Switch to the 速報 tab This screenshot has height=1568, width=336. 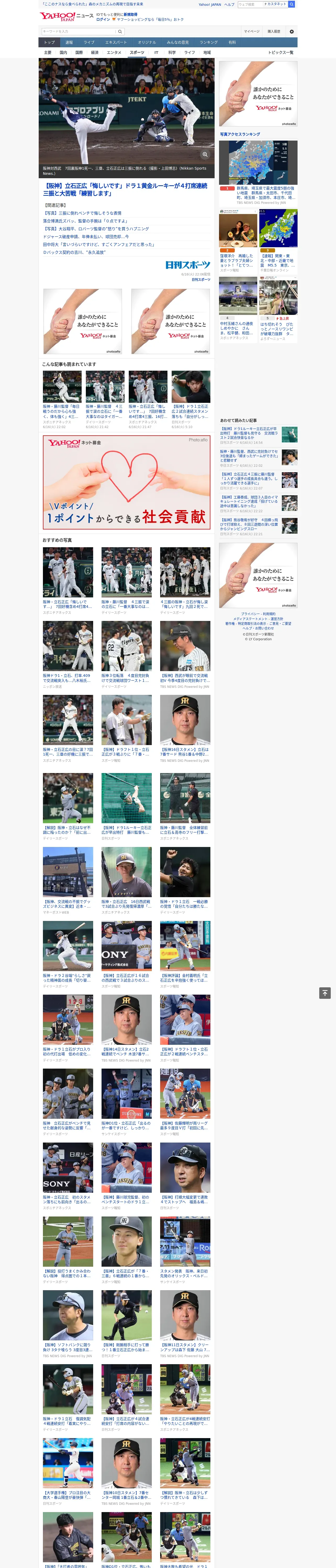[x=69, y=43]
